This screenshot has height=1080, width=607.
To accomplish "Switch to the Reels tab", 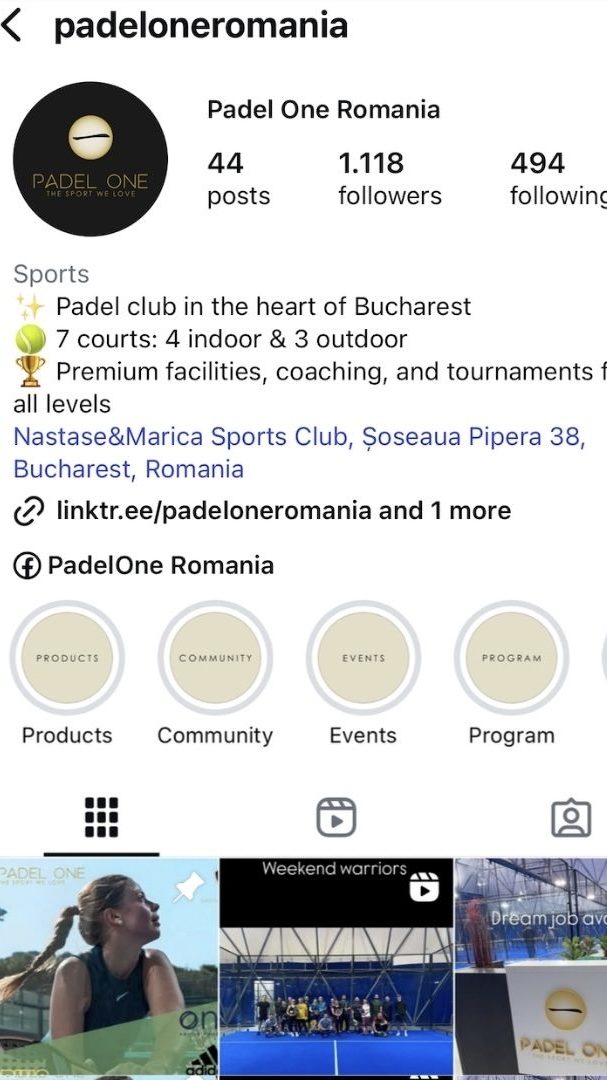I will 336,817.
